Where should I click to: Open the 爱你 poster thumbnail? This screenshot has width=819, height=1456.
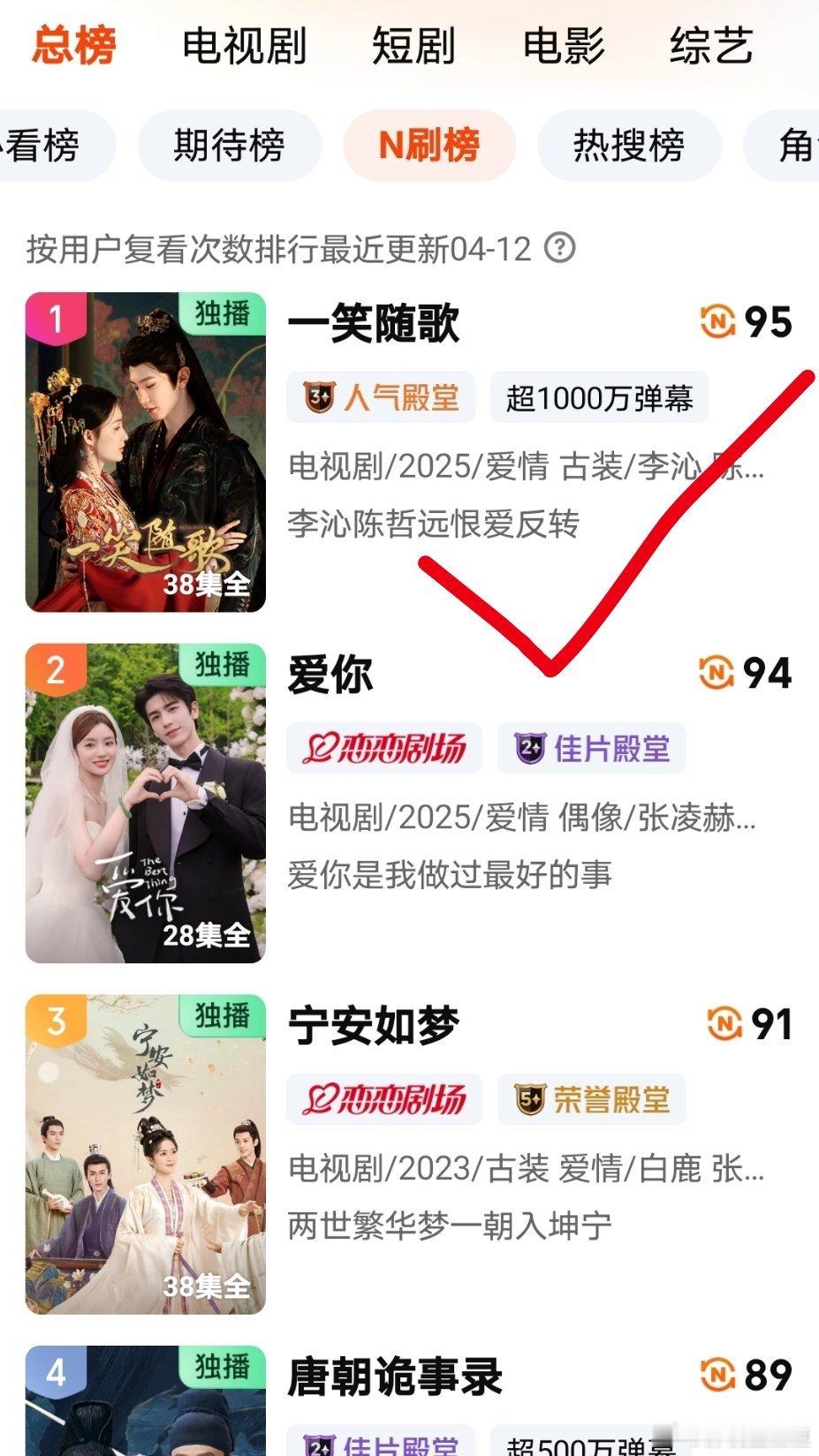[144, 802]
